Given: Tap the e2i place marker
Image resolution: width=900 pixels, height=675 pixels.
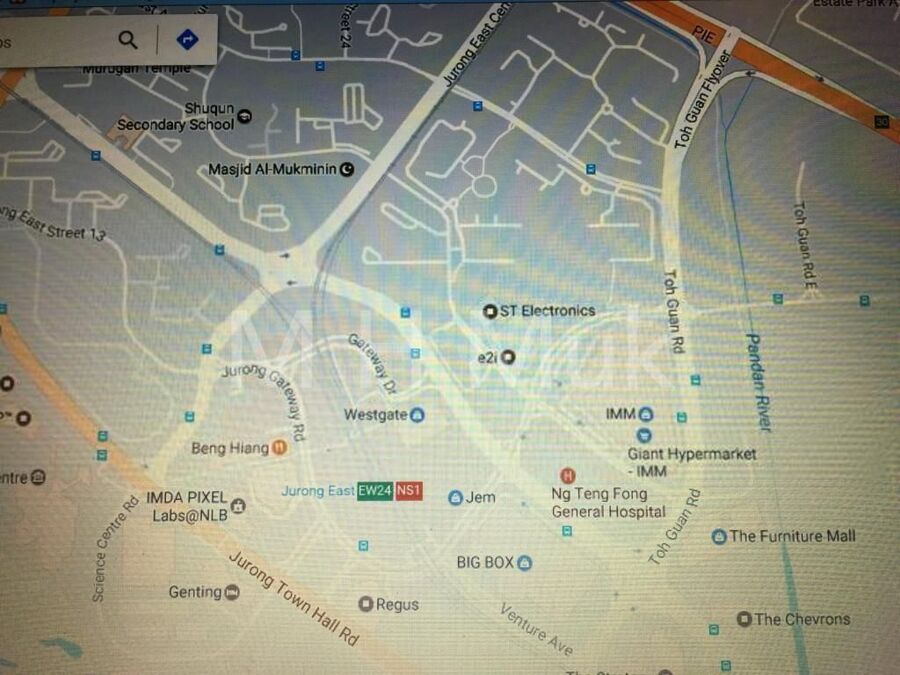Looking at the screenshot, I should (x=508, y=357).
